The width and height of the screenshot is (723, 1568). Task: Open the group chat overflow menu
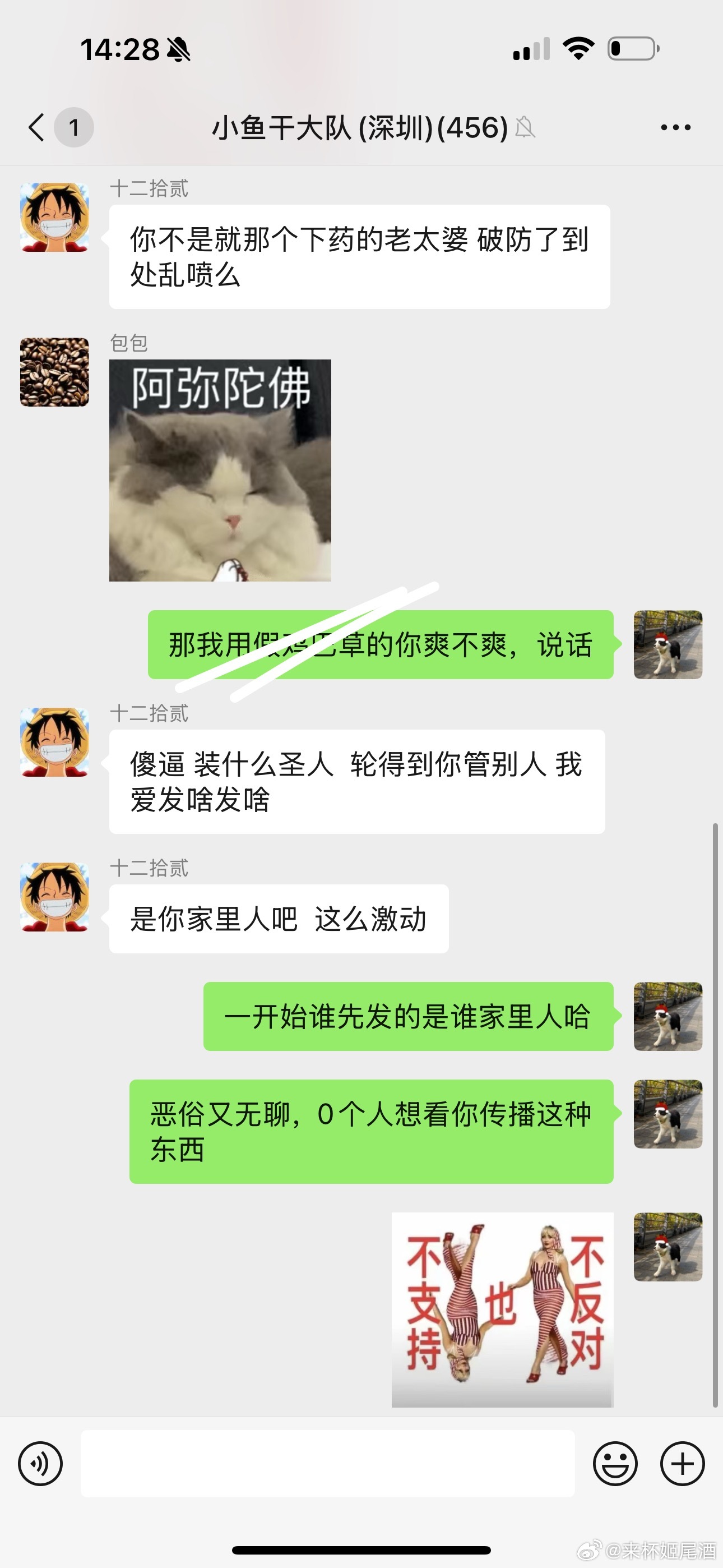tap(675, 127)
